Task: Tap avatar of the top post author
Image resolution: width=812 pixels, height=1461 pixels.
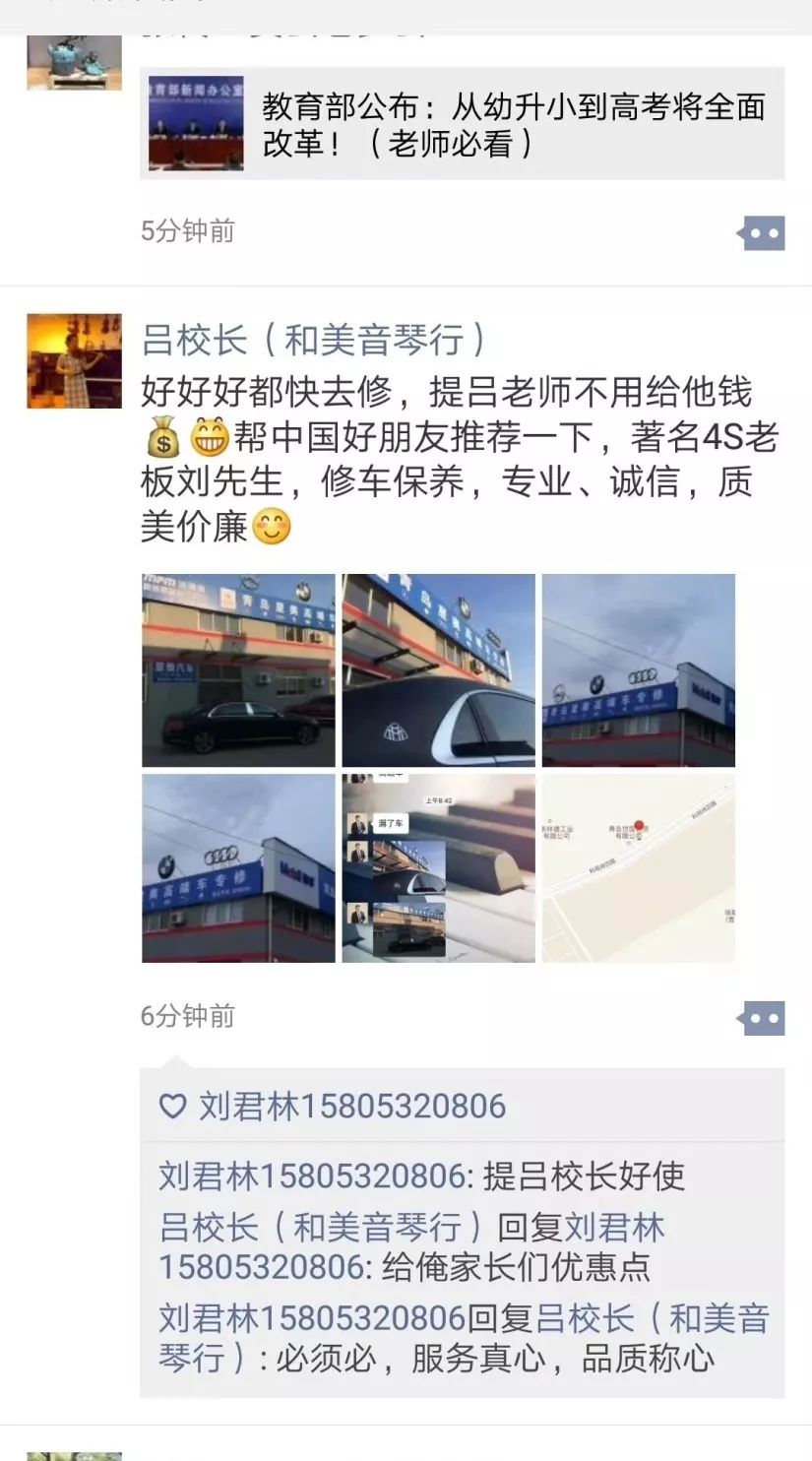Action: click(x=75, y=61)
